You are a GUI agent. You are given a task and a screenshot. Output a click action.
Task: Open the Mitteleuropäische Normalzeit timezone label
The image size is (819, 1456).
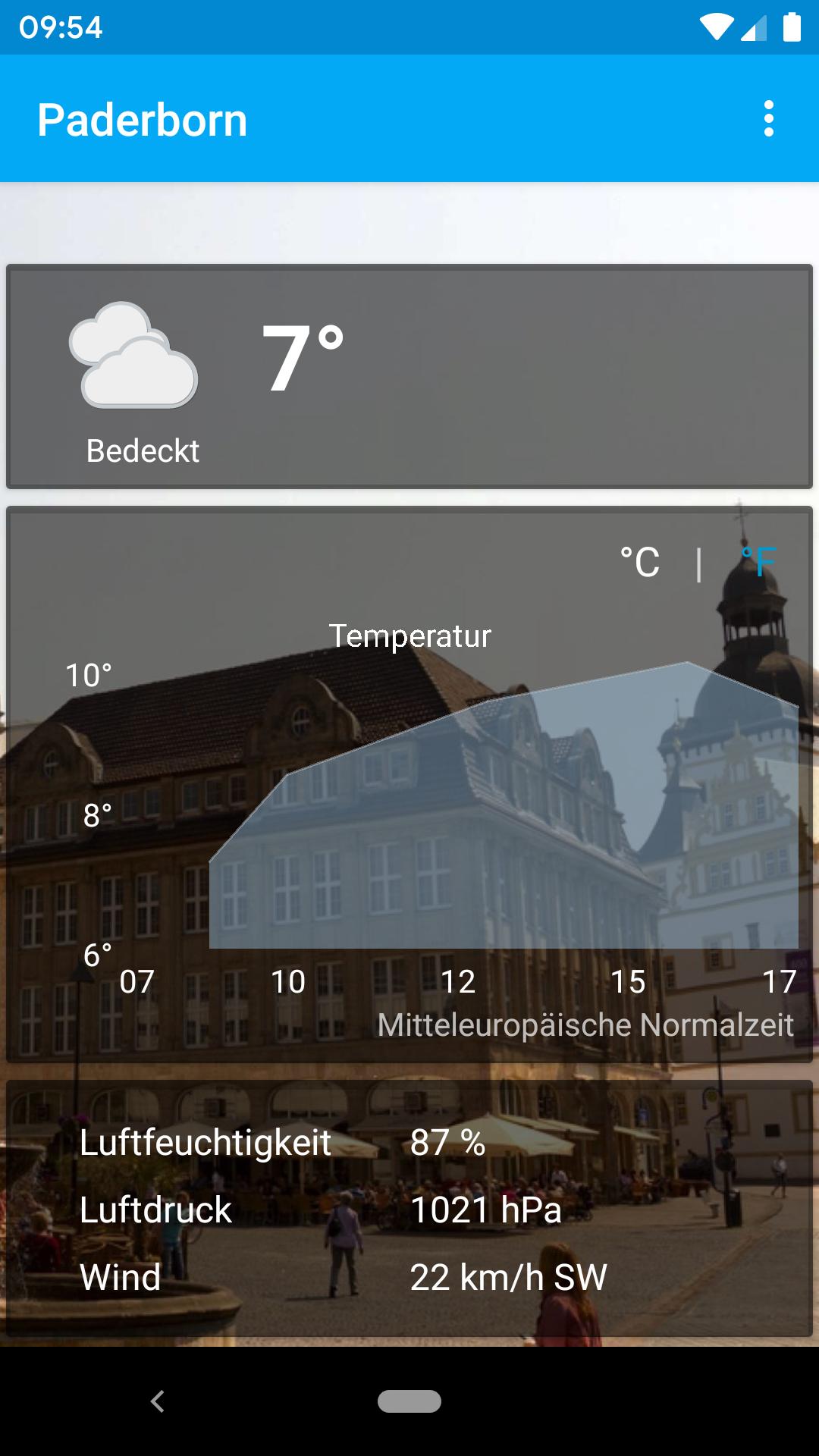pos(585,1025)
